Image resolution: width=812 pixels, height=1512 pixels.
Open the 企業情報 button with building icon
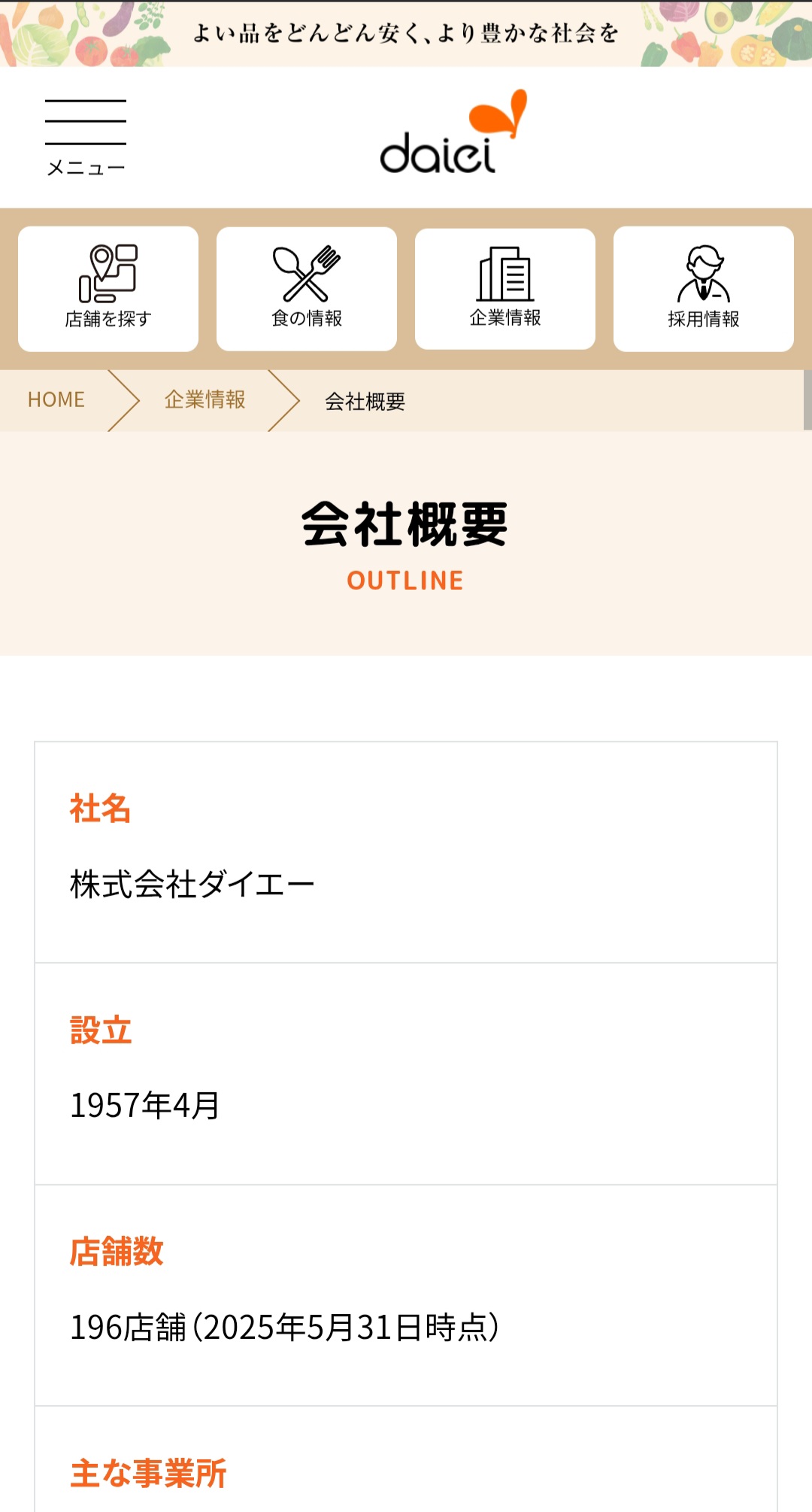tap(505, 289)
